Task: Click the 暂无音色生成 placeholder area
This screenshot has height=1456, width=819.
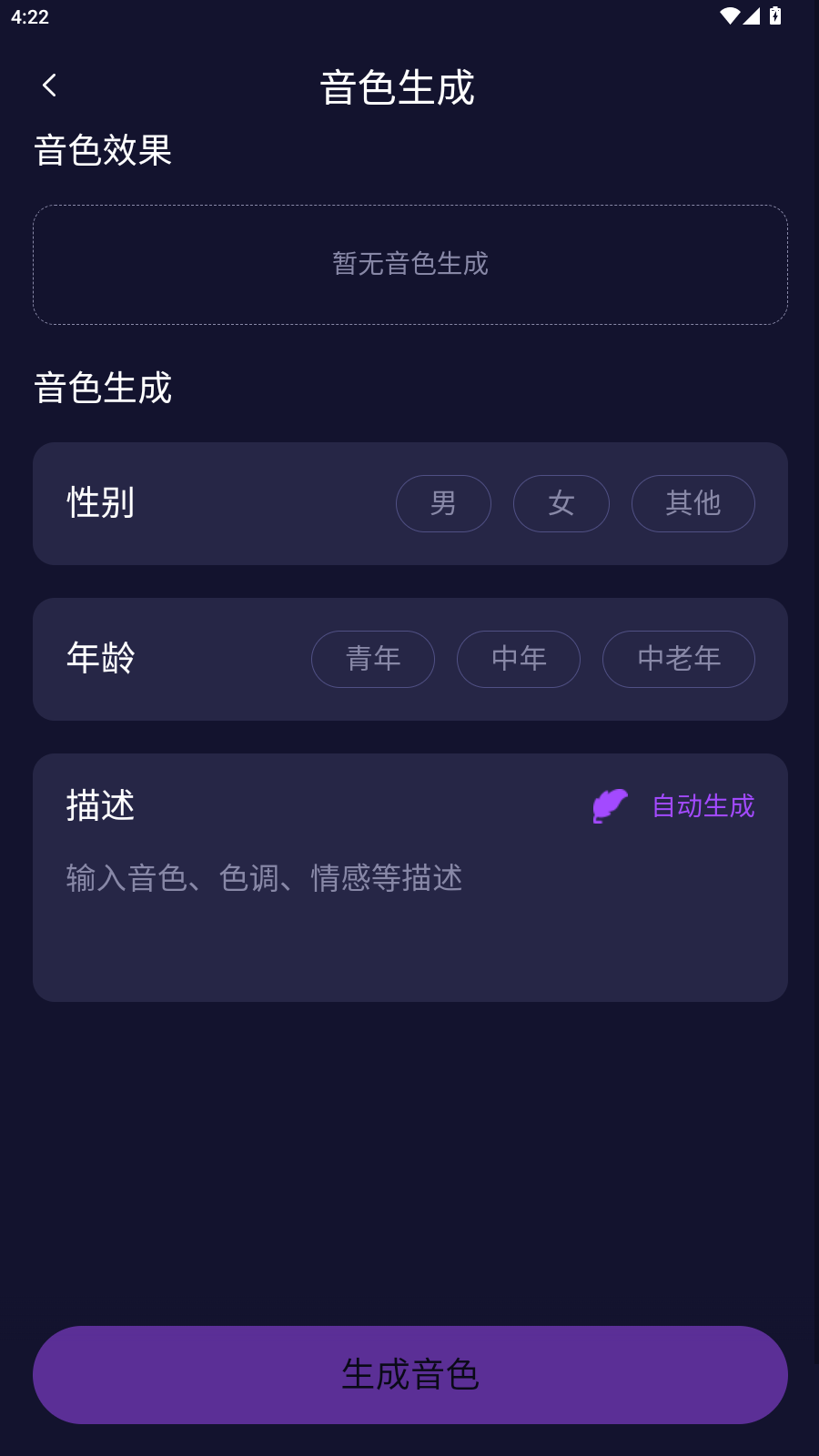Action: click(x=409, y=264)
